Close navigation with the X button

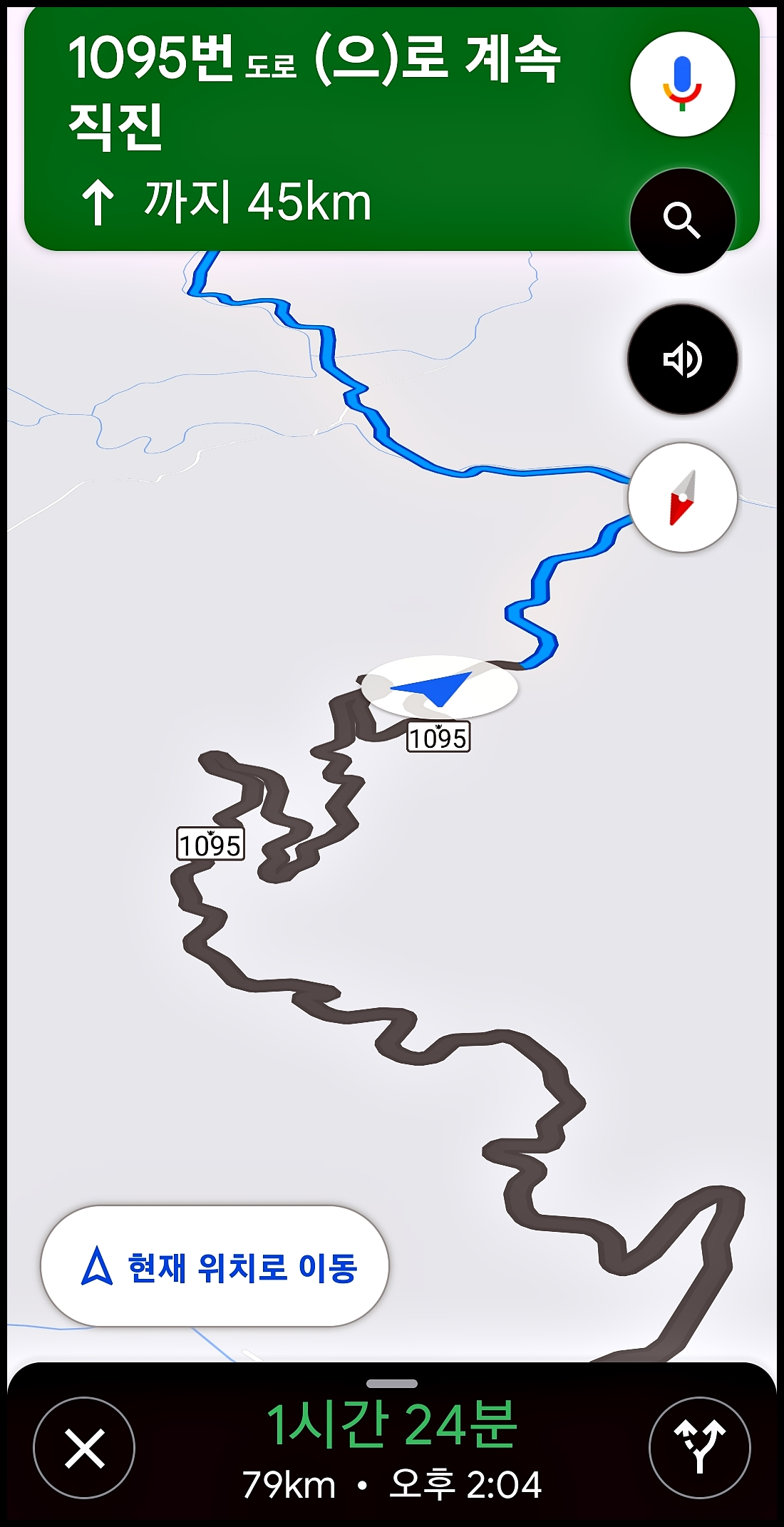[84, 1448]
